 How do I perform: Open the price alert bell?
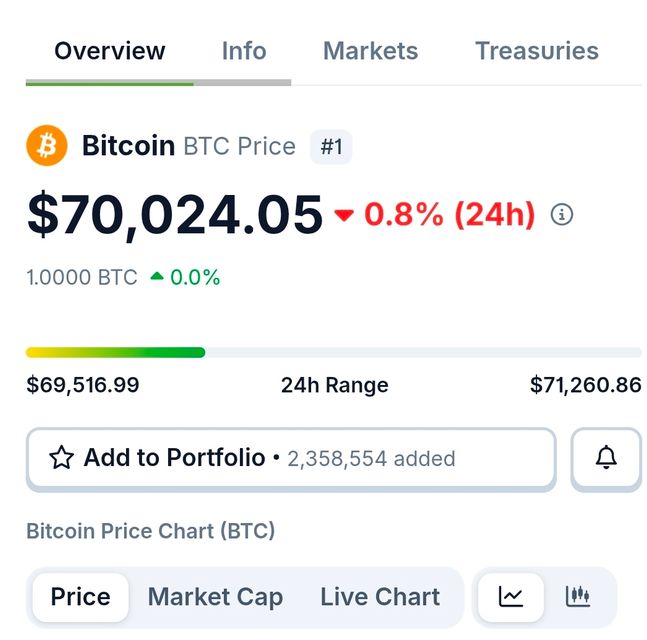click(606, 458)
